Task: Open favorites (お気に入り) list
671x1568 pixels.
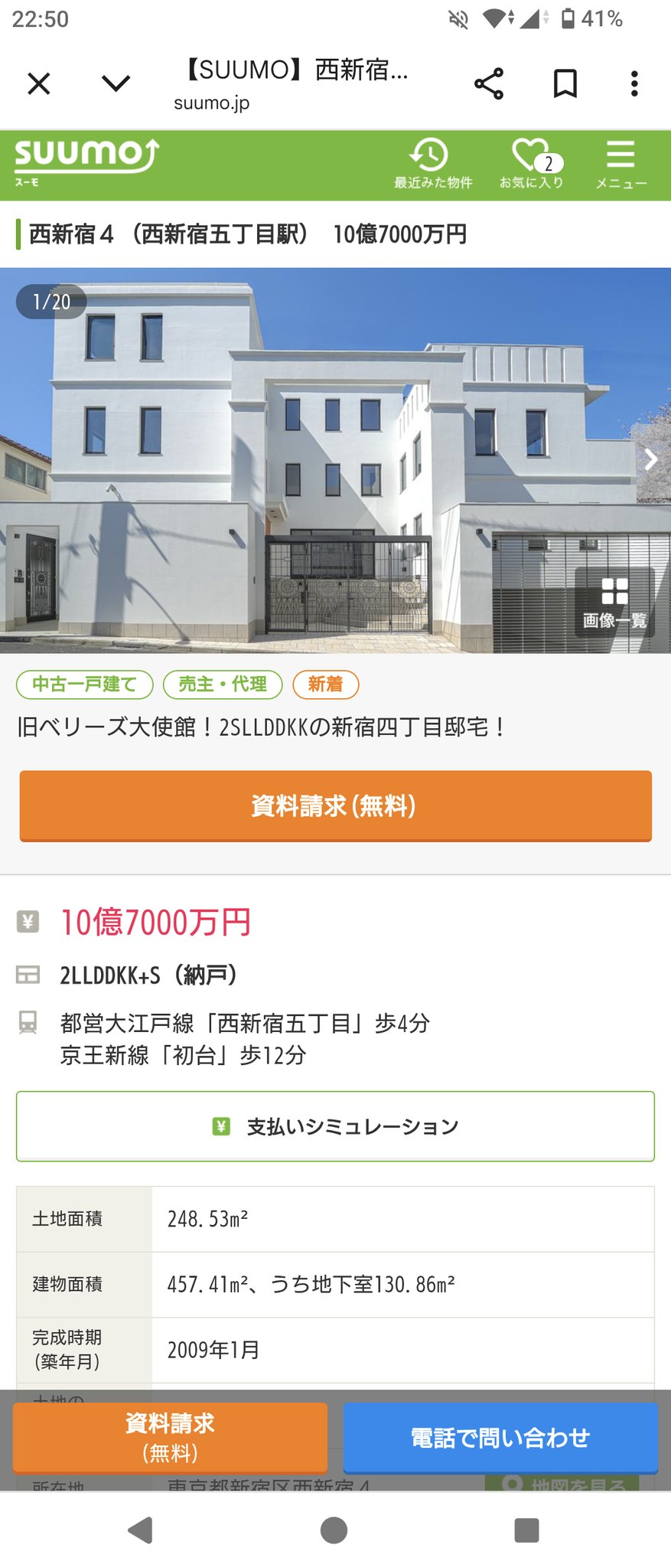Action: pos(532,164)
